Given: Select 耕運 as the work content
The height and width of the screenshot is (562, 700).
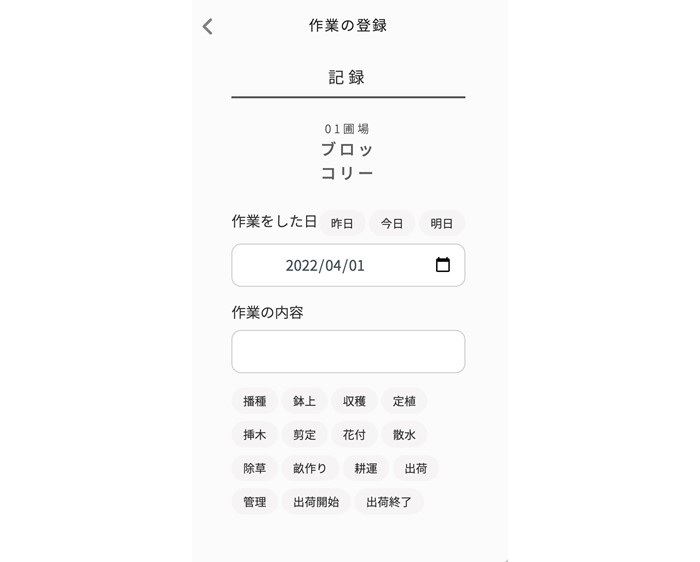Looking at the screenshot, I should pos(365,468).
